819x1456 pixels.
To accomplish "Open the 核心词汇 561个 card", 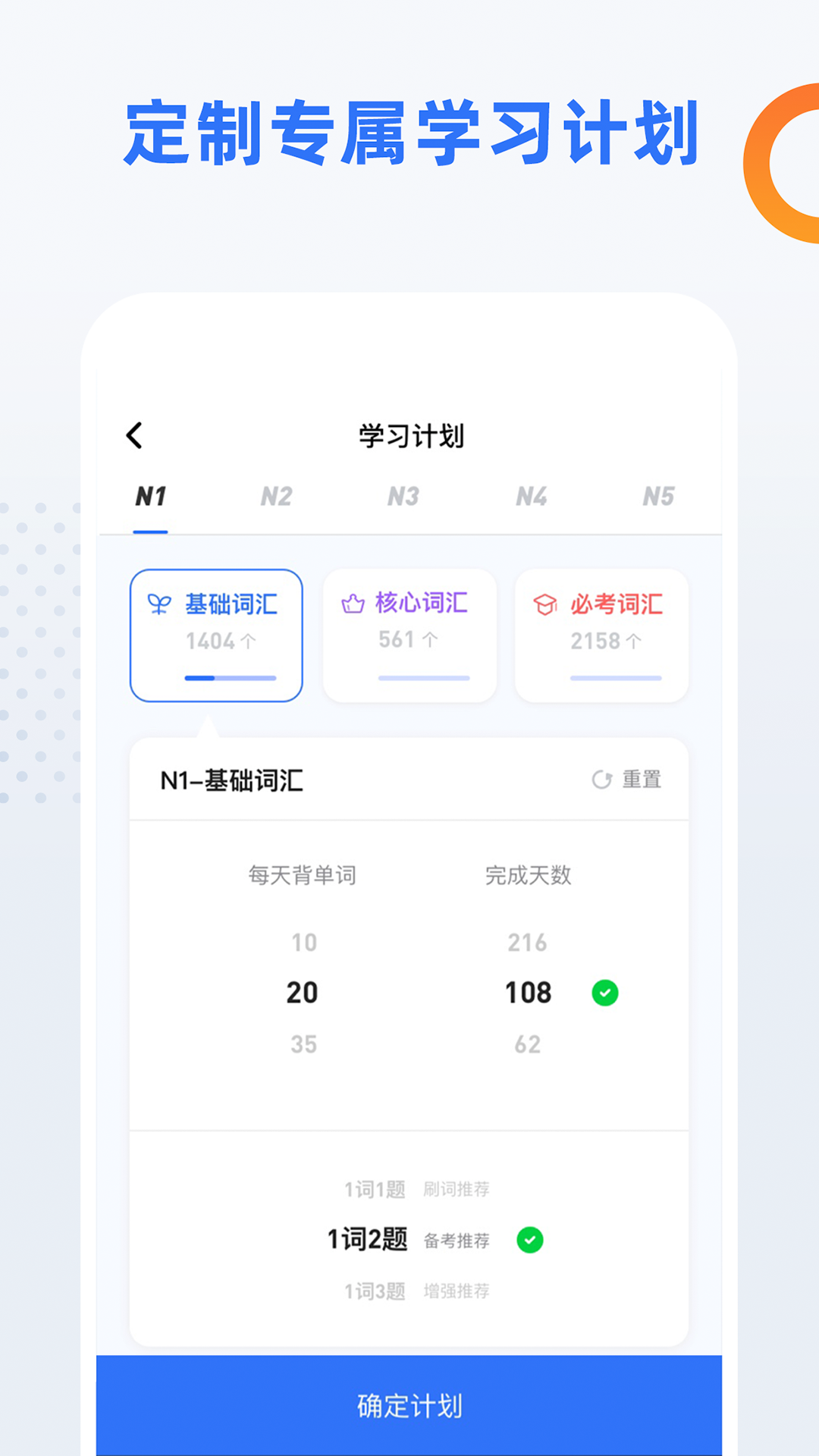I will [x=409, y=635].
